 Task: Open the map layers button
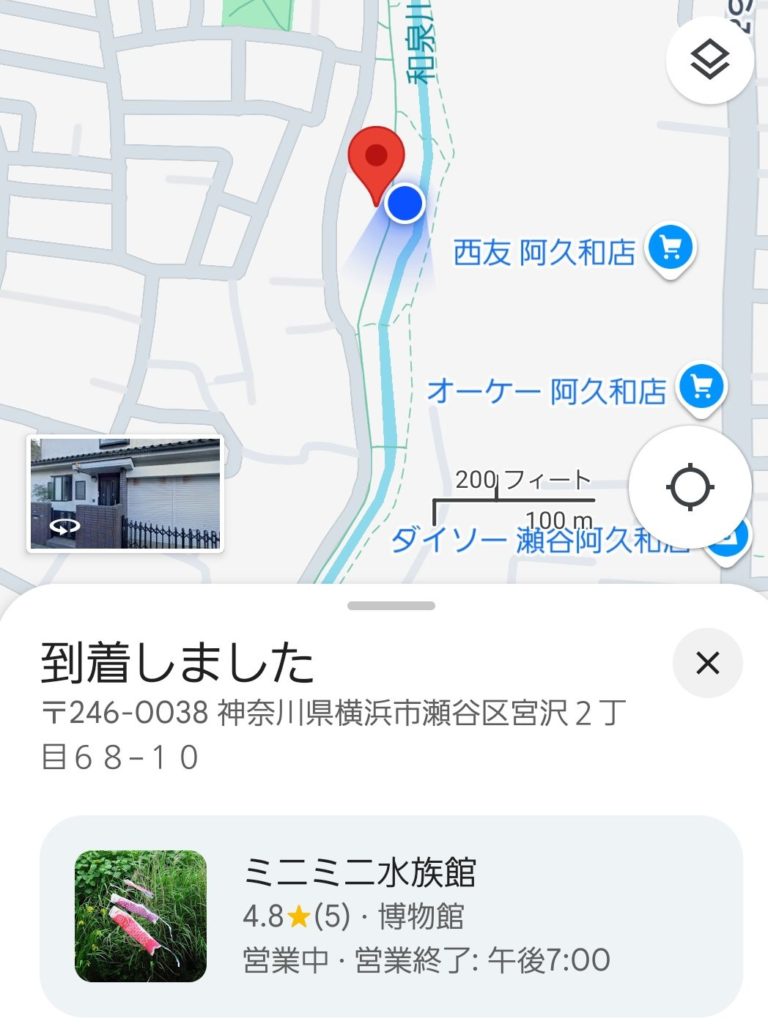[x=709, y=61]
